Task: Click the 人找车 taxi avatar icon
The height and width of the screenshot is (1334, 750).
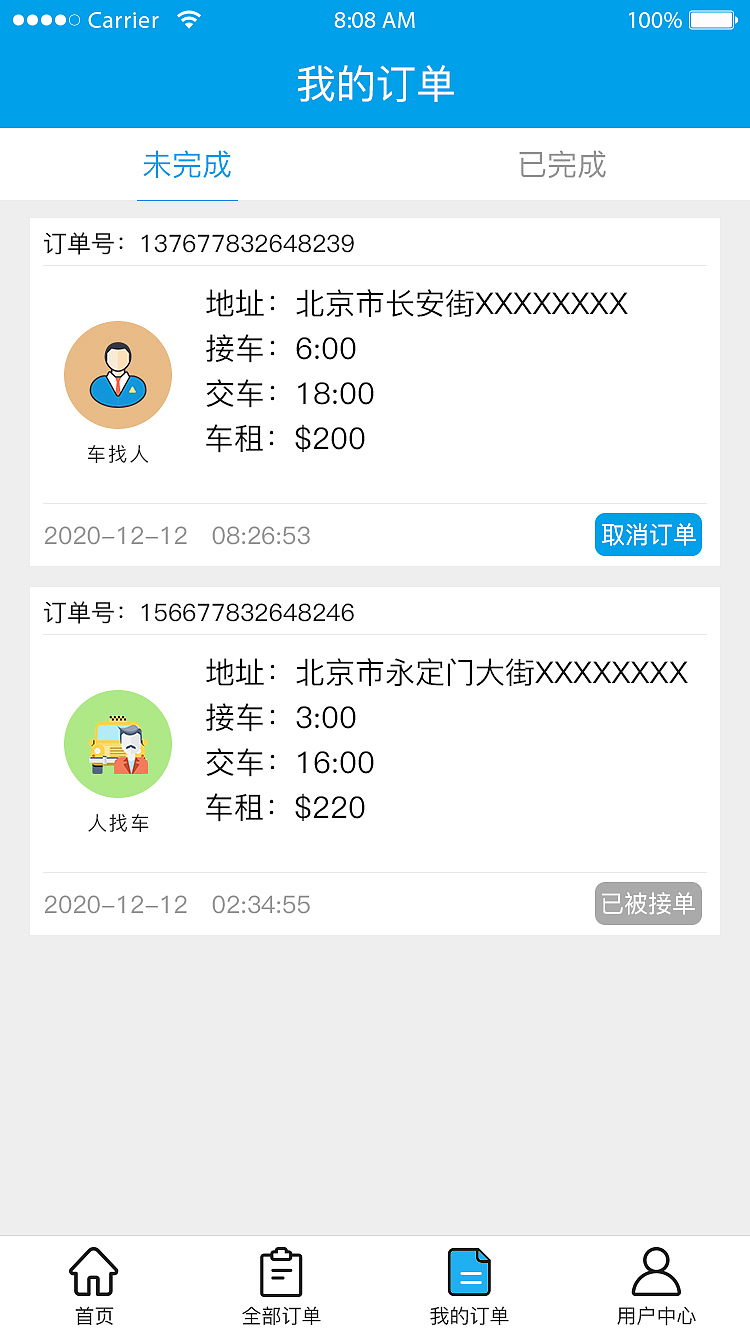Action: click(117, 743)
